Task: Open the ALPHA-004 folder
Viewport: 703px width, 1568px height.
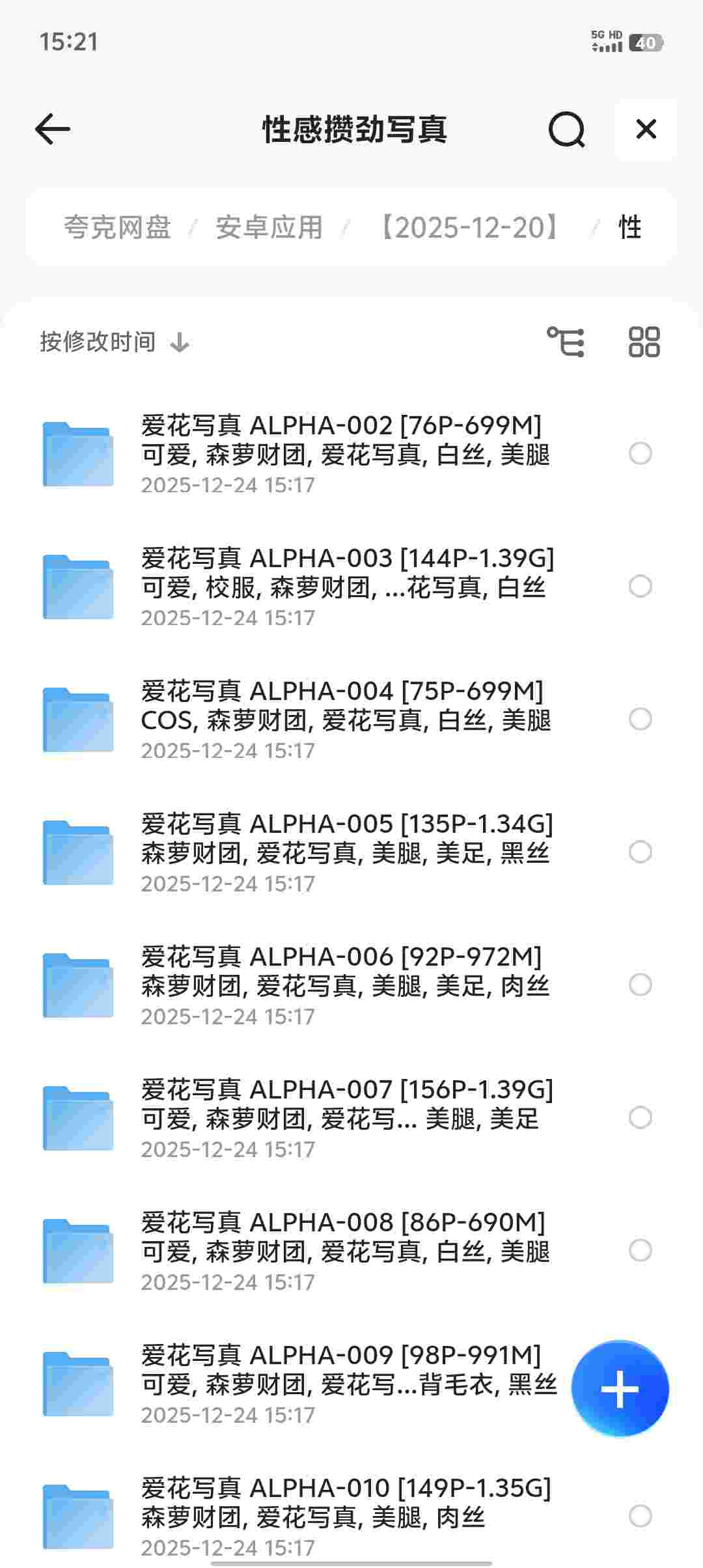Action: coord(345,720)
